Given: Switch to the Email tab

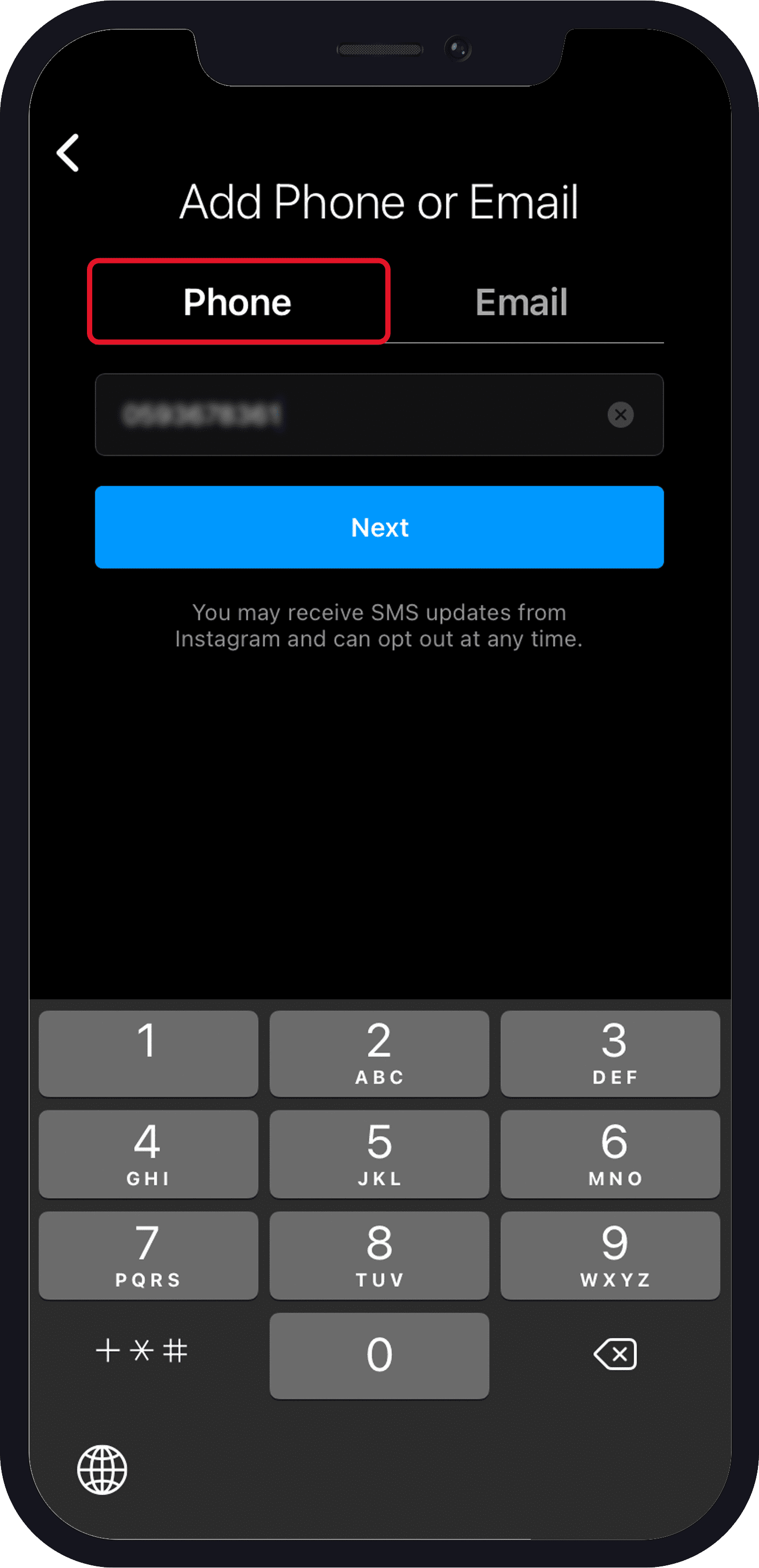Looking at the screenshot, I should click(521, 302).
